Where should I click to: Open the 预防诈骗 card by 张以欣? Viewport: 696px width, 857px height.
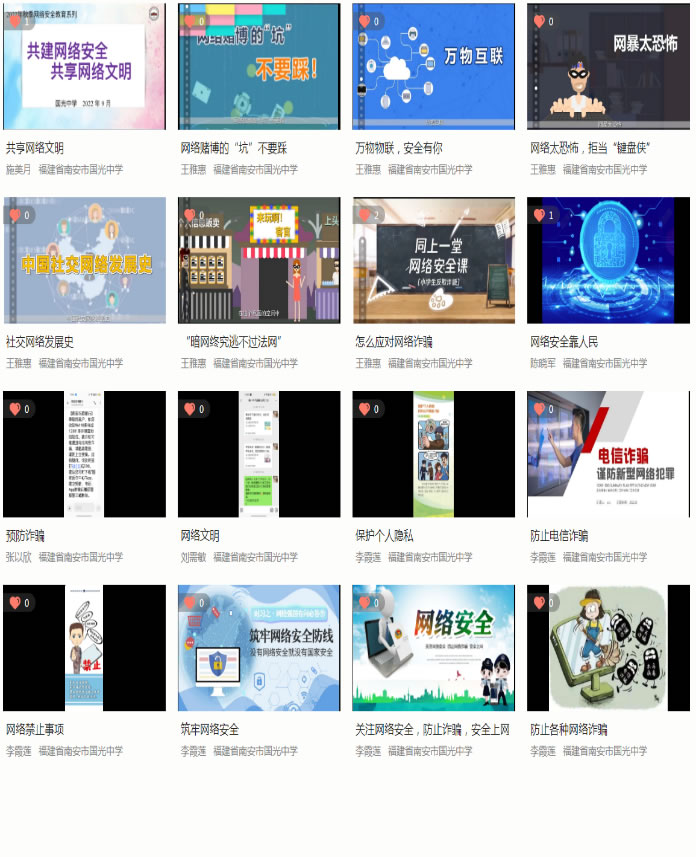pyautogui.click(x=84, y=454)
